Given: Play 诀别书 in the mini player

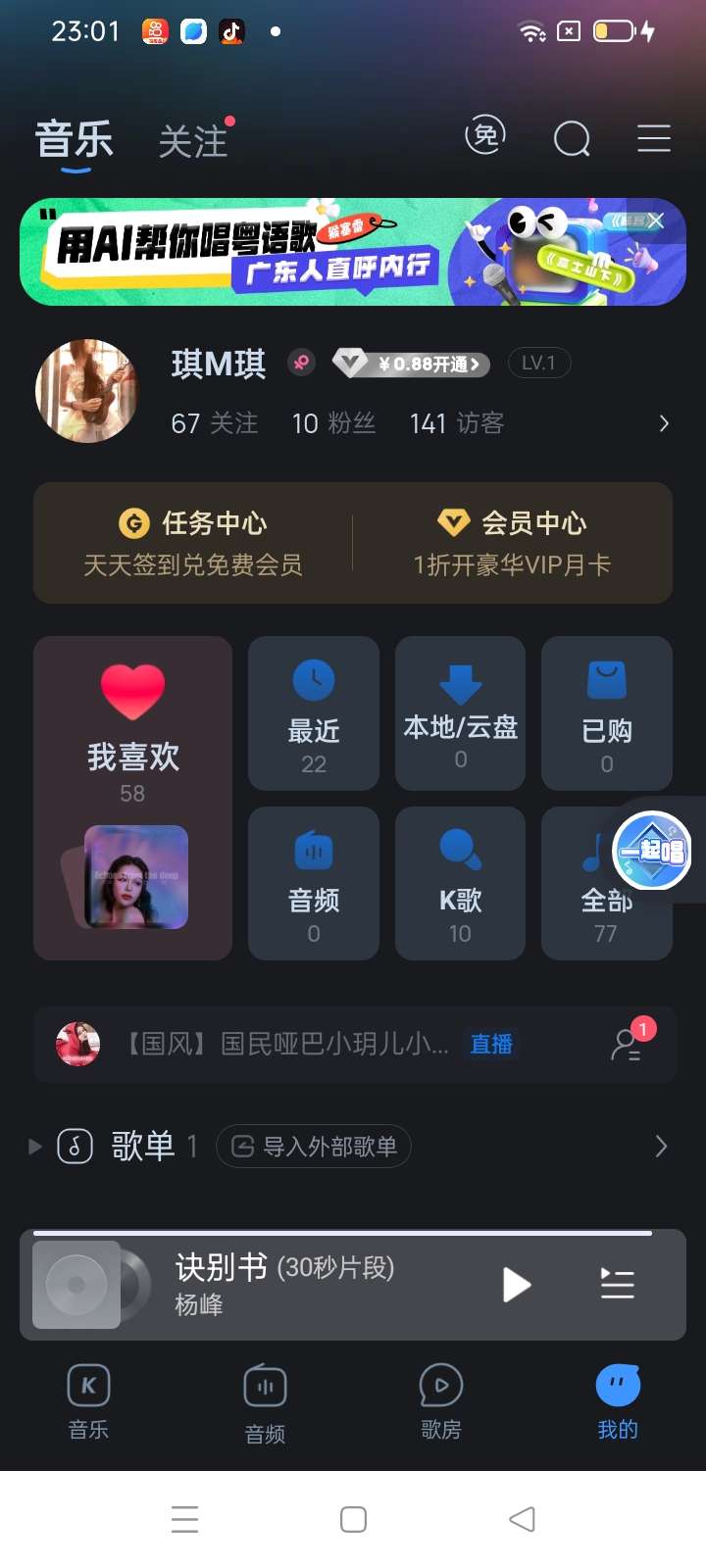Looking at the screenshot, I should [516, 1285].
